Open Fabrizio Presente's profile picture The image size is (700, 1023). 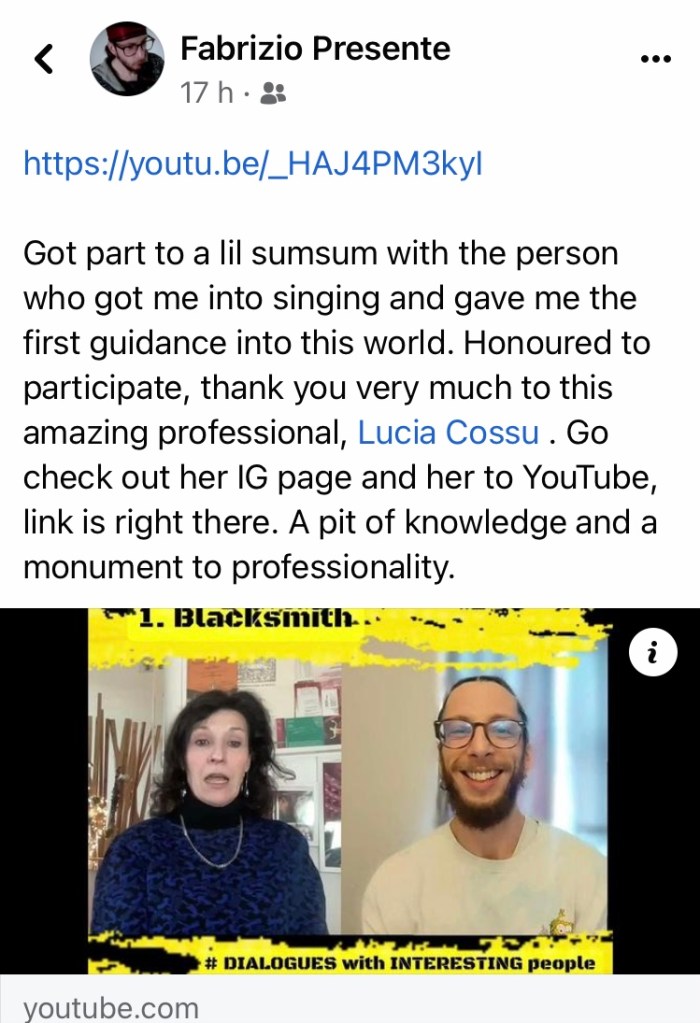pyautogui.click(x=127, y=59)
